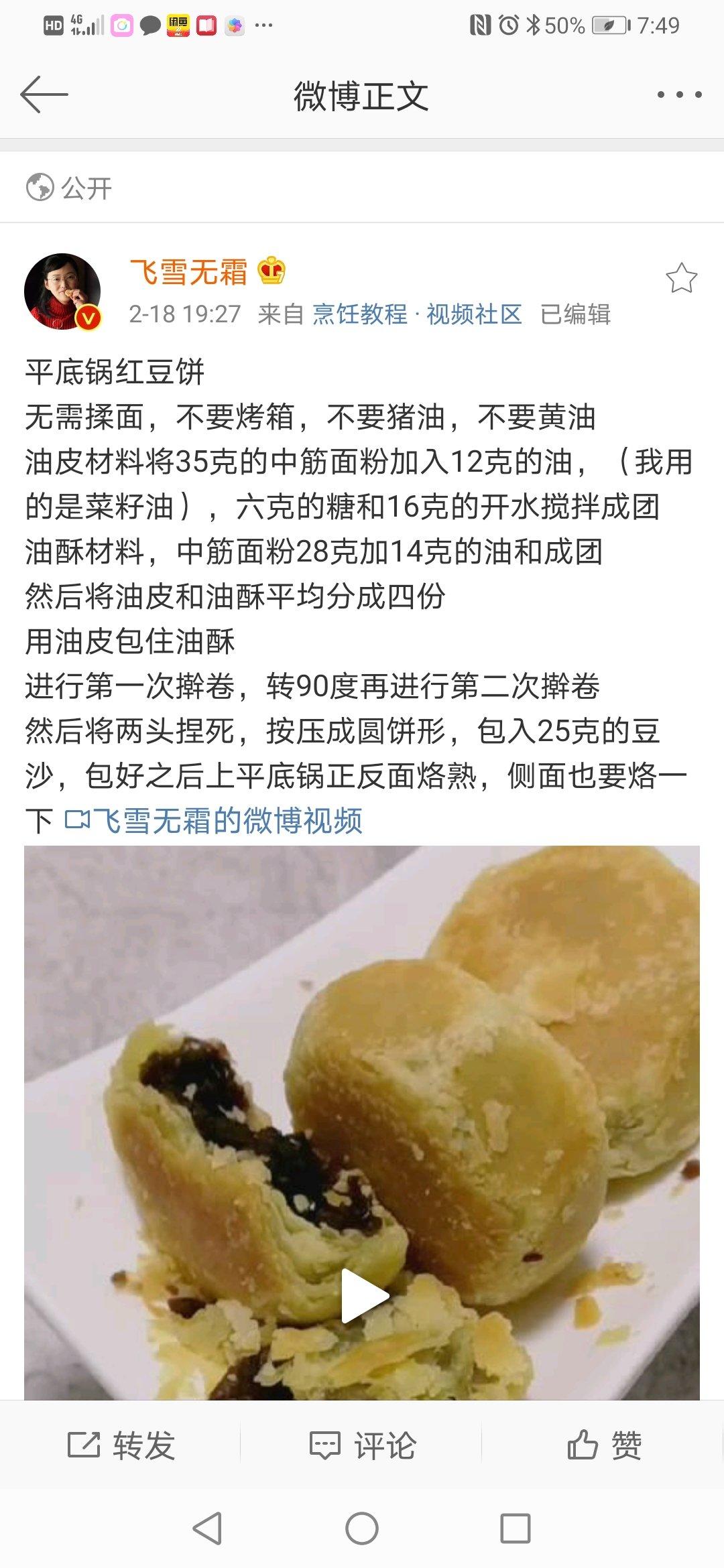Open the 飞雪无霜的微博视频 link
Screen dimensions: 724x1568
click(215, 821)
